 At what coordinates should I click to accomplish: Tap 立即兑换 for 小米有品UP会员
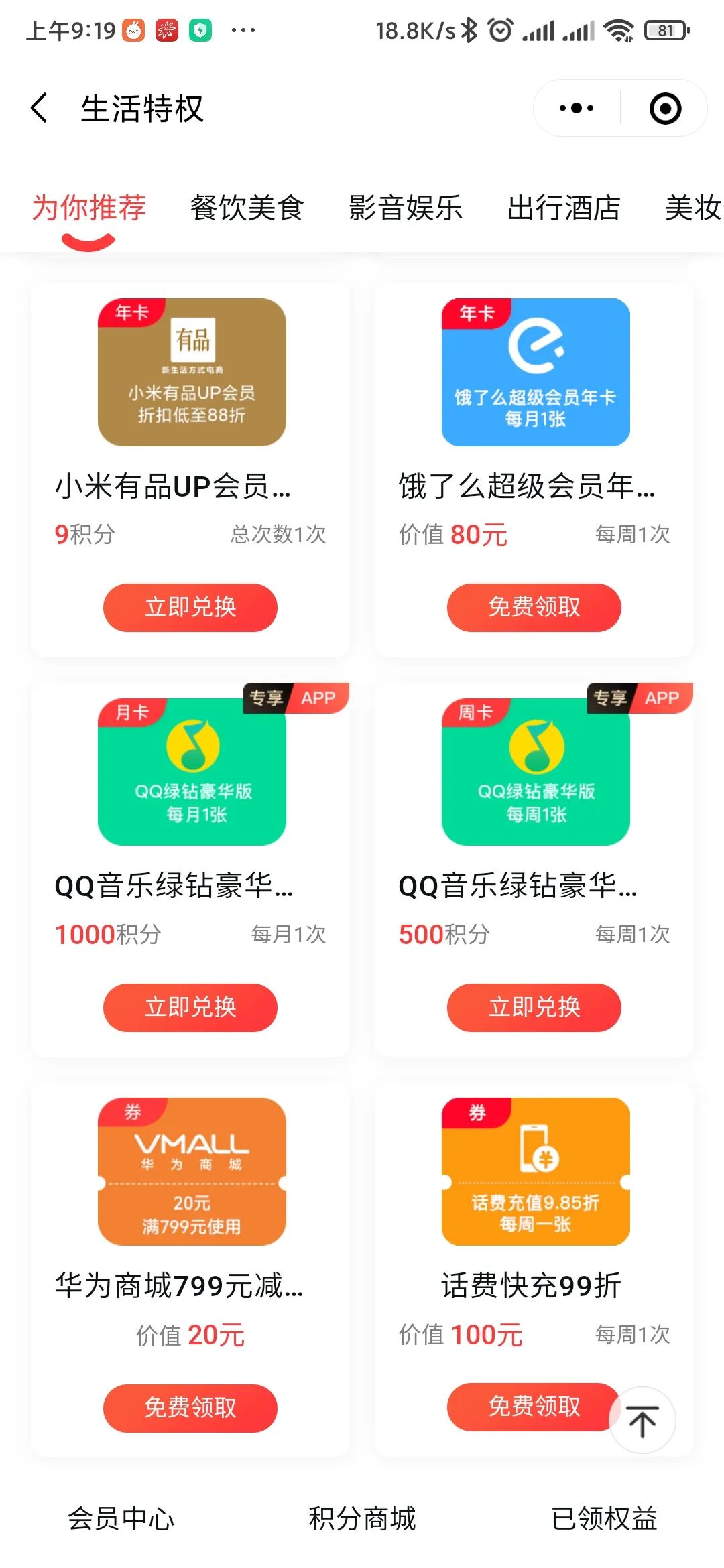190,607
